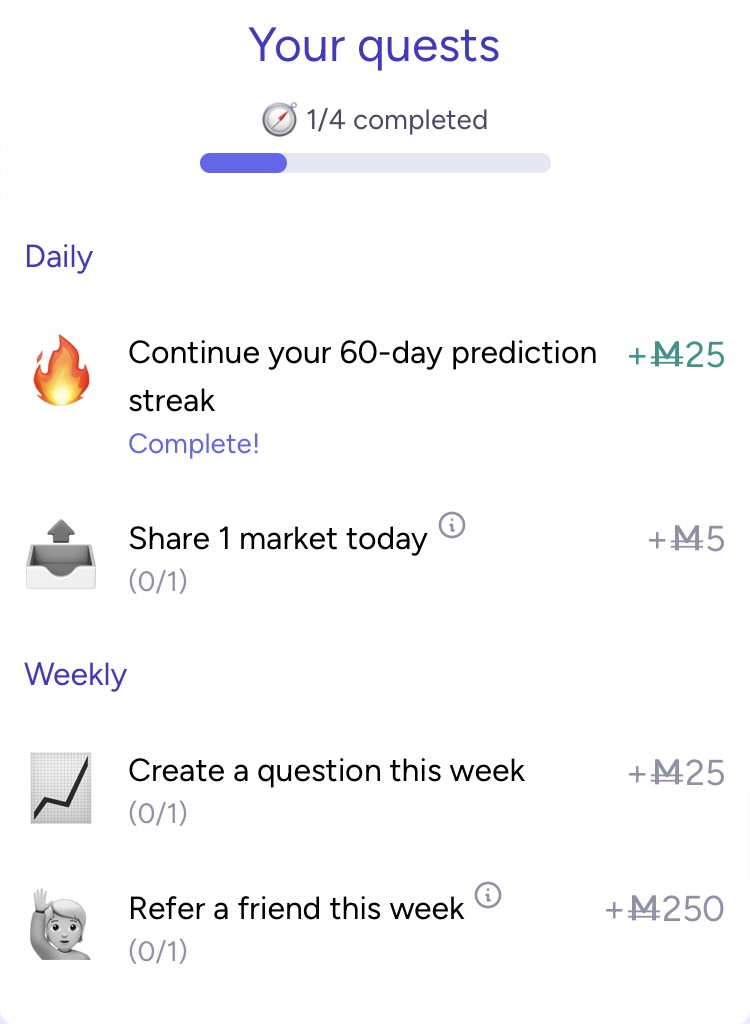Tap info icon next to Refer a friend
Image resolution: width=750 pixels, height=1024 pixels.
point(487,894)
